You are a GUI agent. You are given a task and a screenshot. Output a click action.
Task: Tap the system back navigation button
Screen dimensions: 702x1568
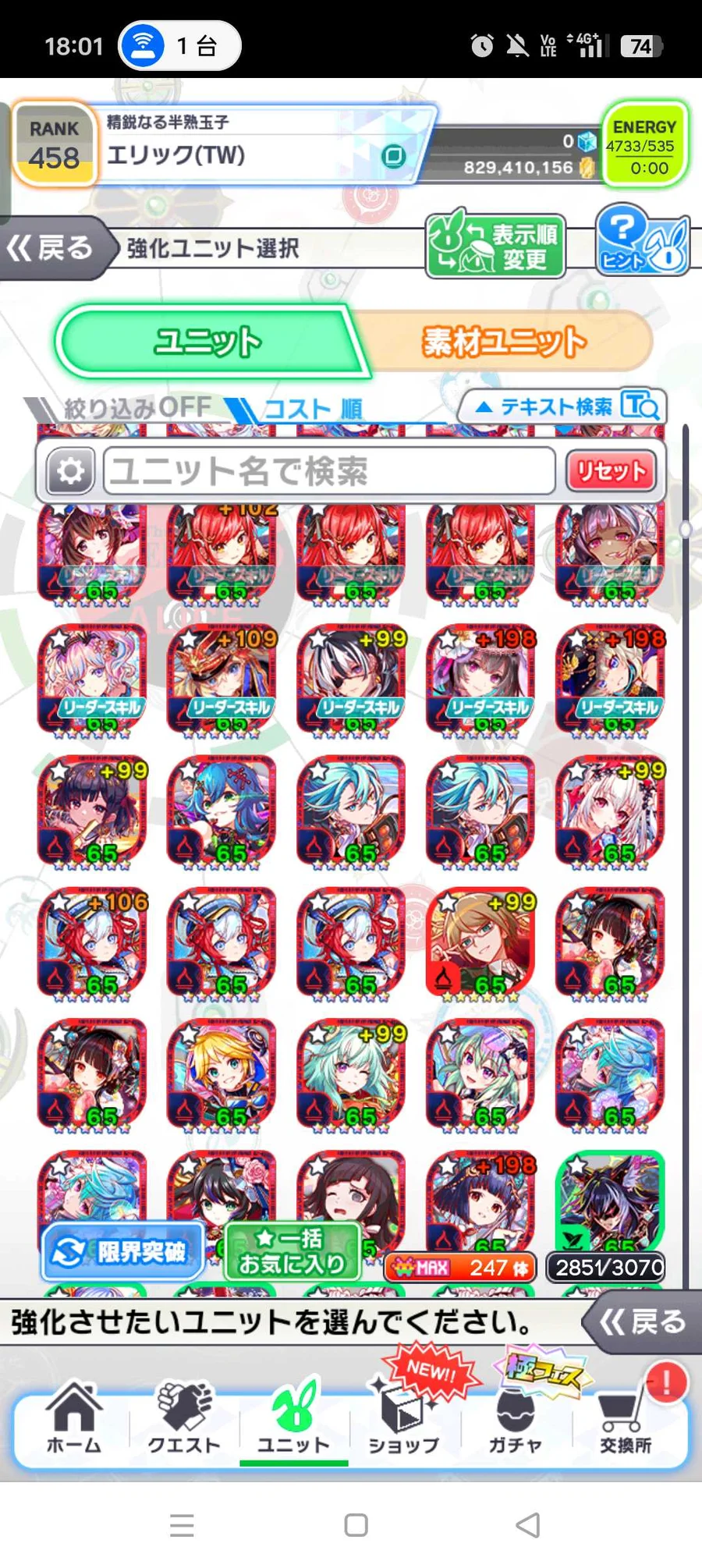[528, 1524]
